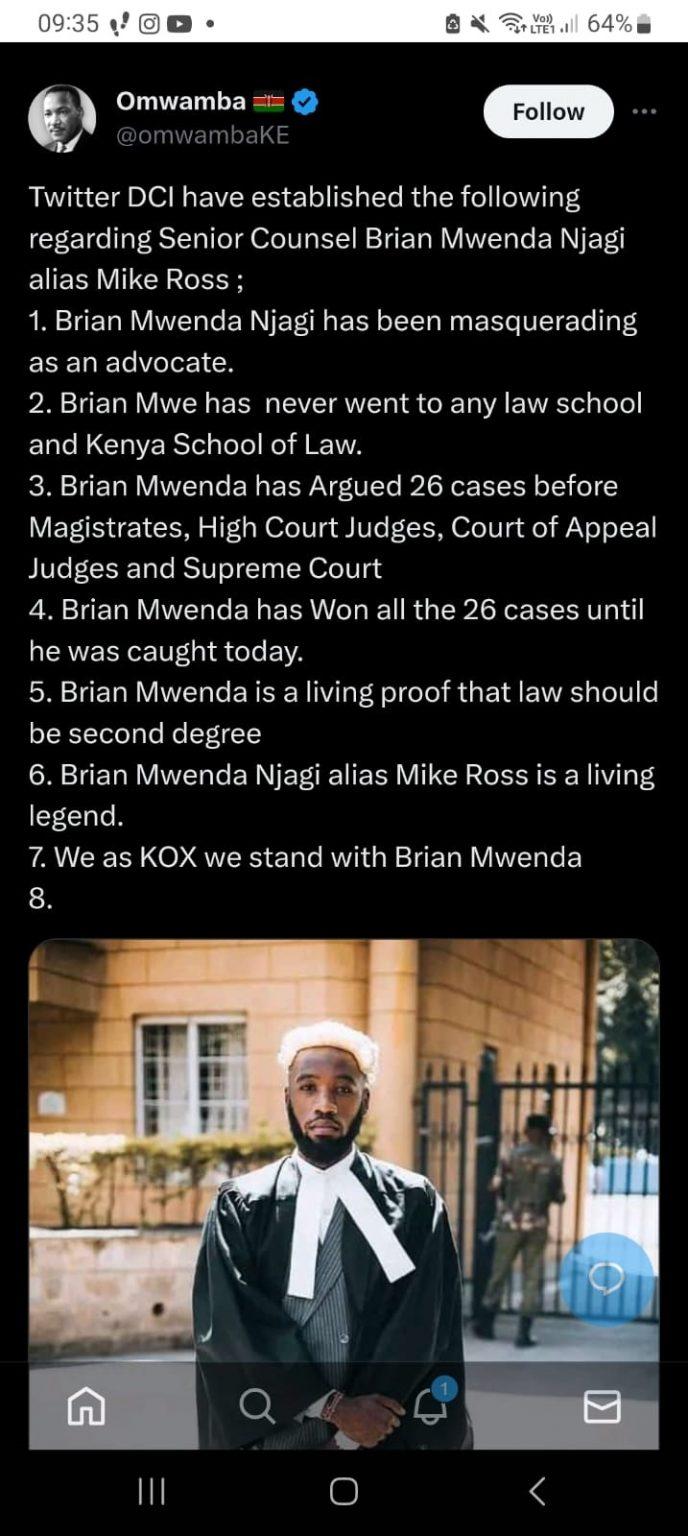Go to the Home tab
The image size is (688, 1536).
(85, 1406)
